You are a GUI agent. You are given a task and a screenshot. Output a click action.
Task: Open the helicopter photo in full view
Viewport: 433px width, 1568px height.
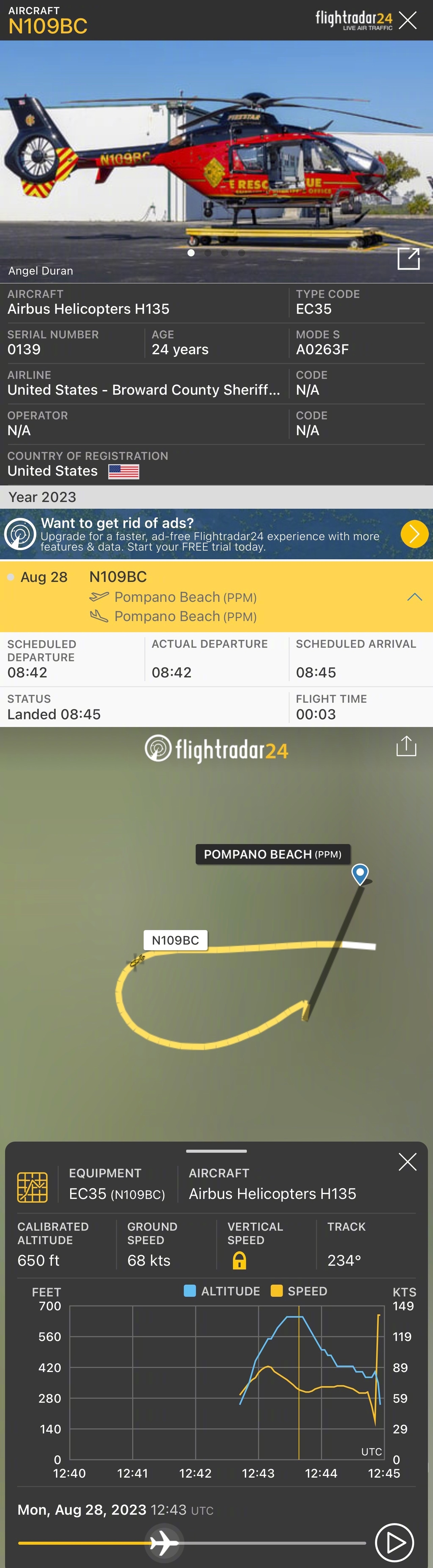click(x=408, y=259)
